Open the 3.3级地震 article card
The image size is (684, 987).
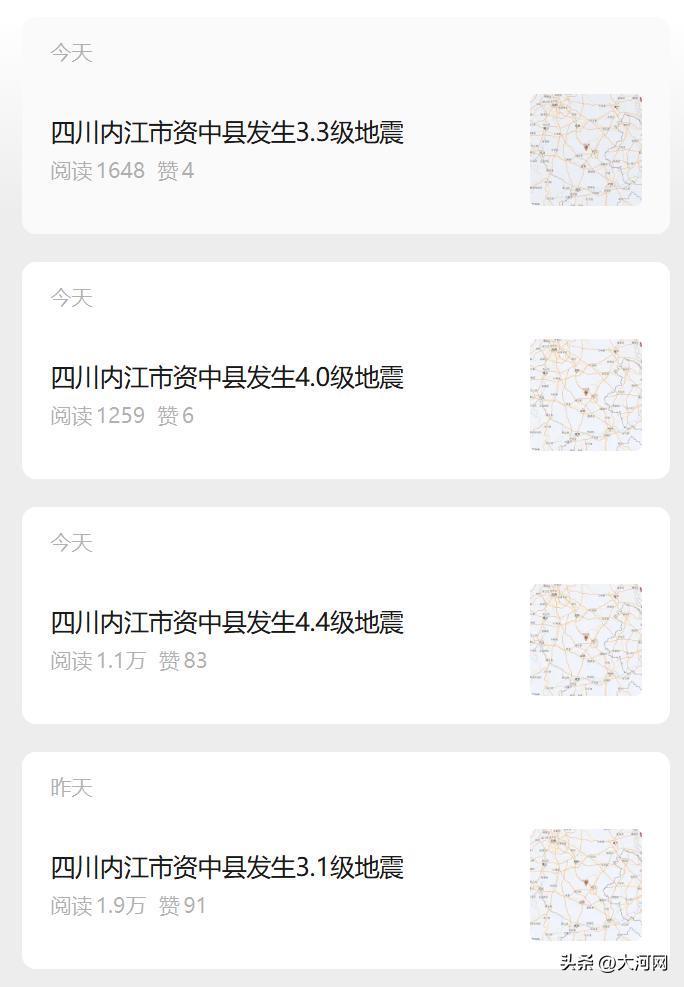coord(228,133)
